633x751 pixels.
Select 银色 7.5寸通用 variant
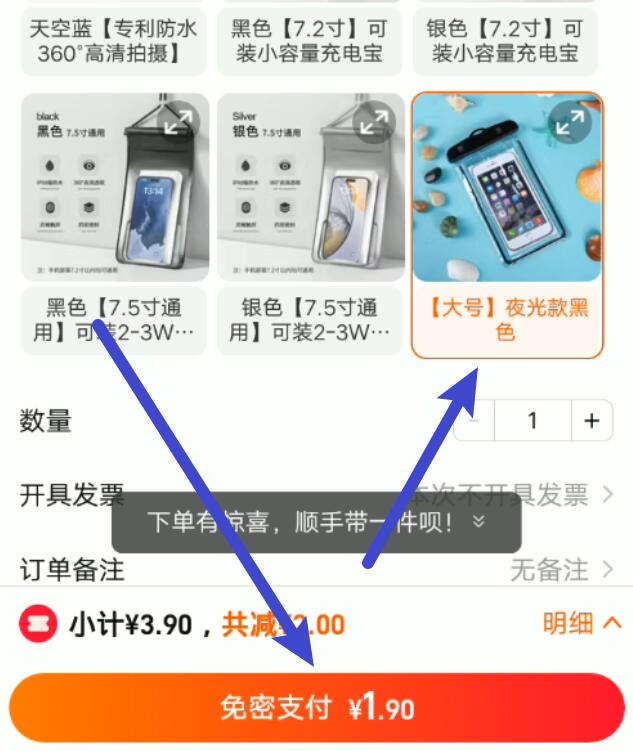(x=307, y=320)
